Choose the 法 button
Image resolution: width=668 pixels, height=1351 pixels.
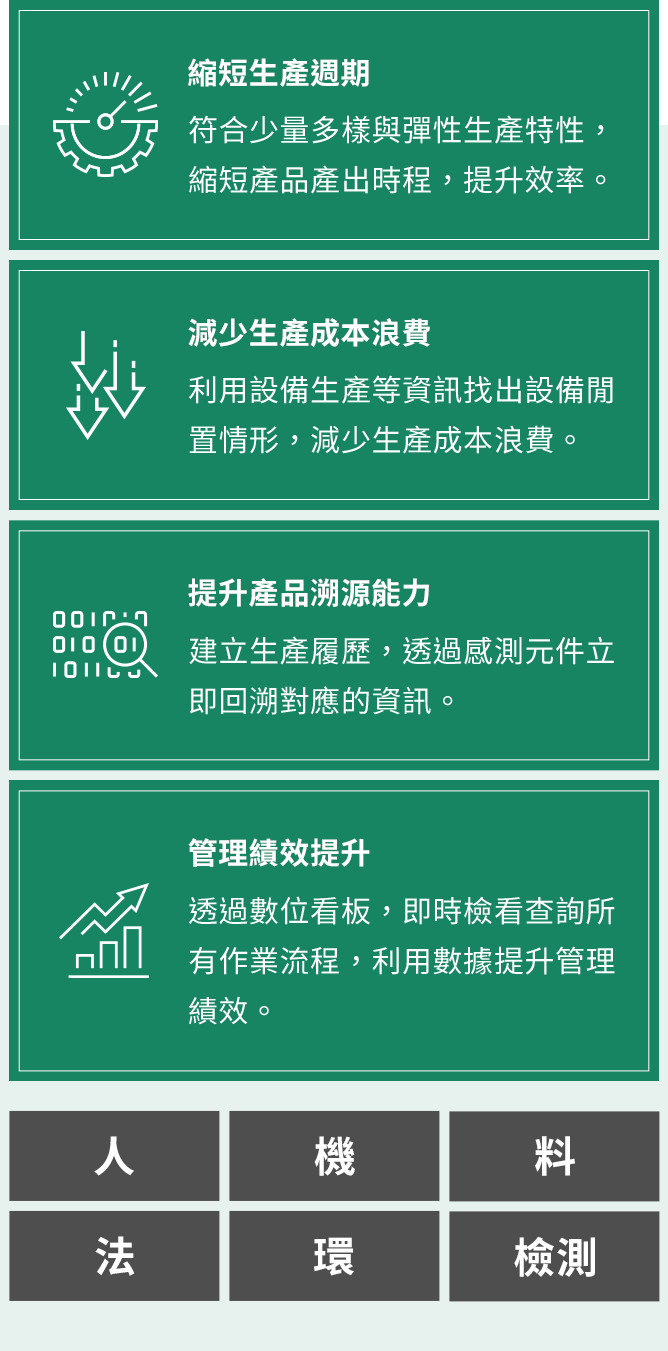click(x=114, y=1256)
